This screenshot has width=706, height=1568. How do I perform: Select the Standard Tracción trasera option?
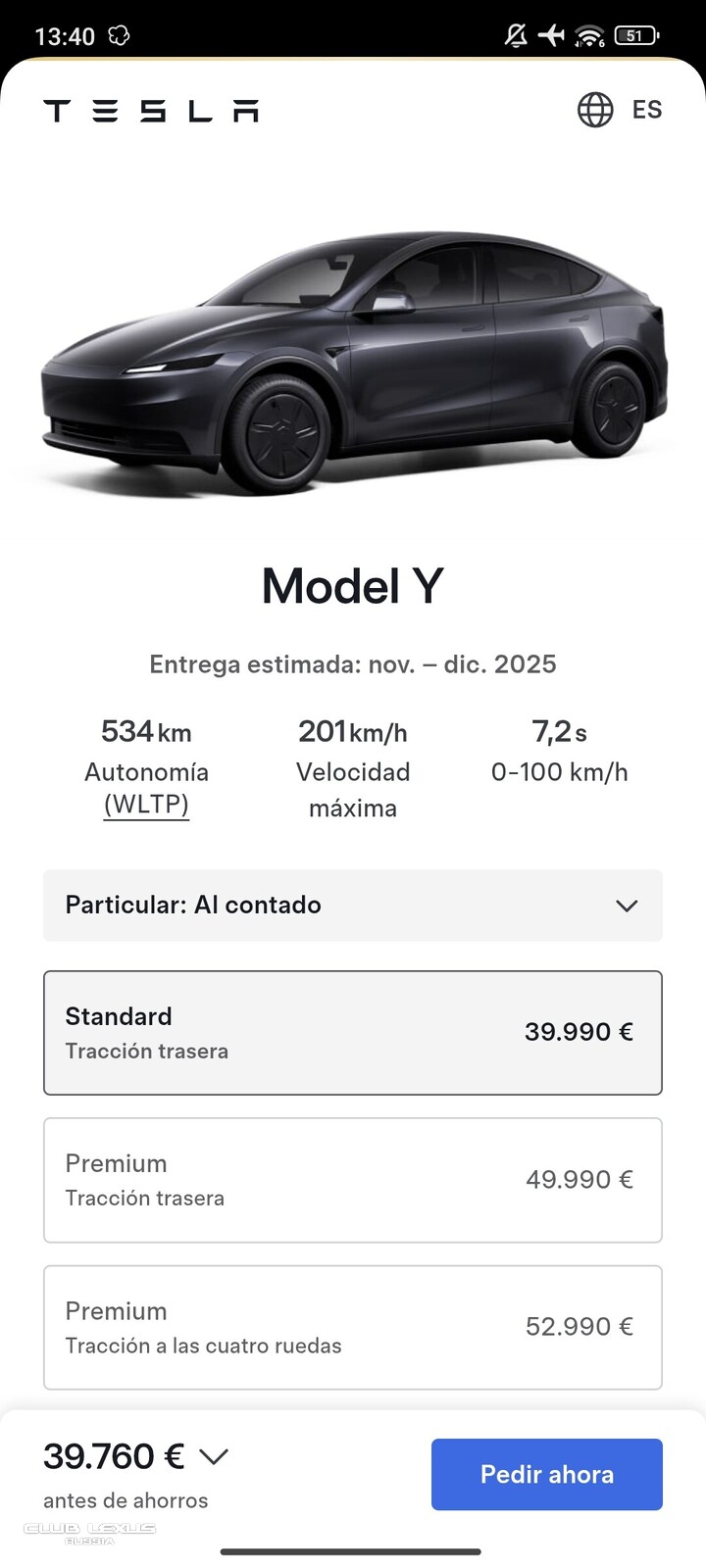coord(353,1033)
